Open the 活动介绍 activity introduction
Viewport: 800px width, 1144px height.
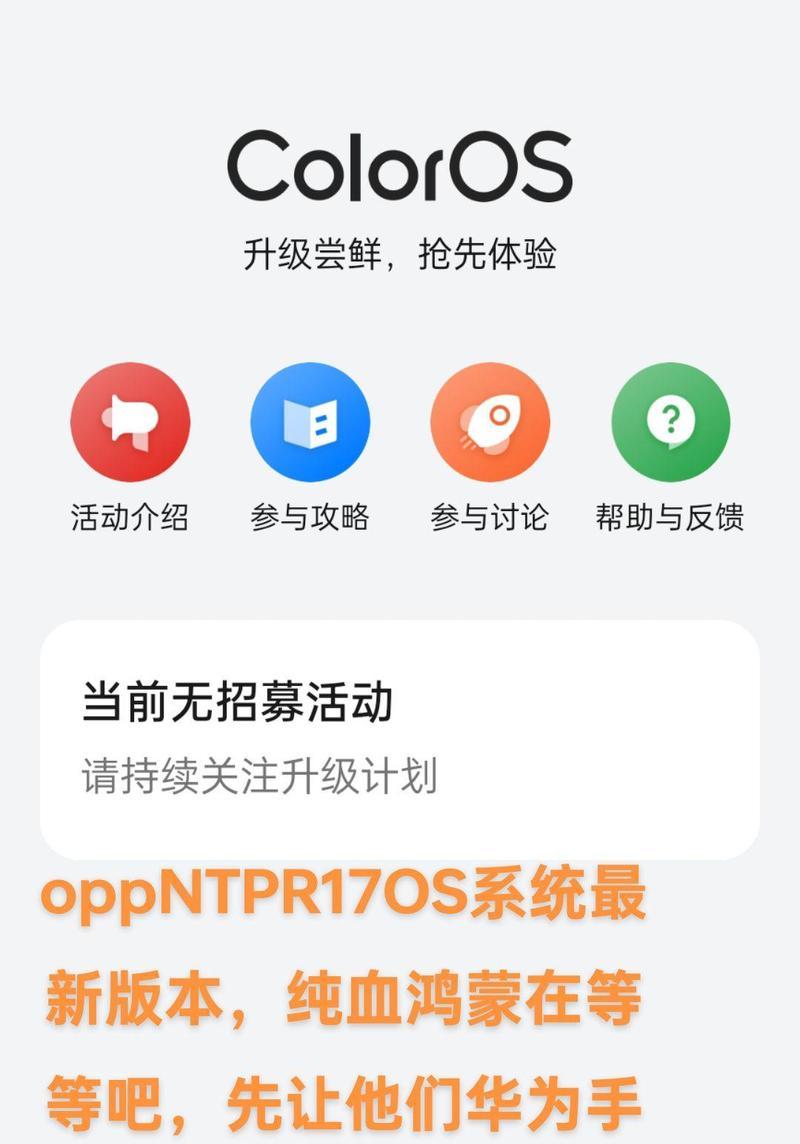(x=130, y=423)
